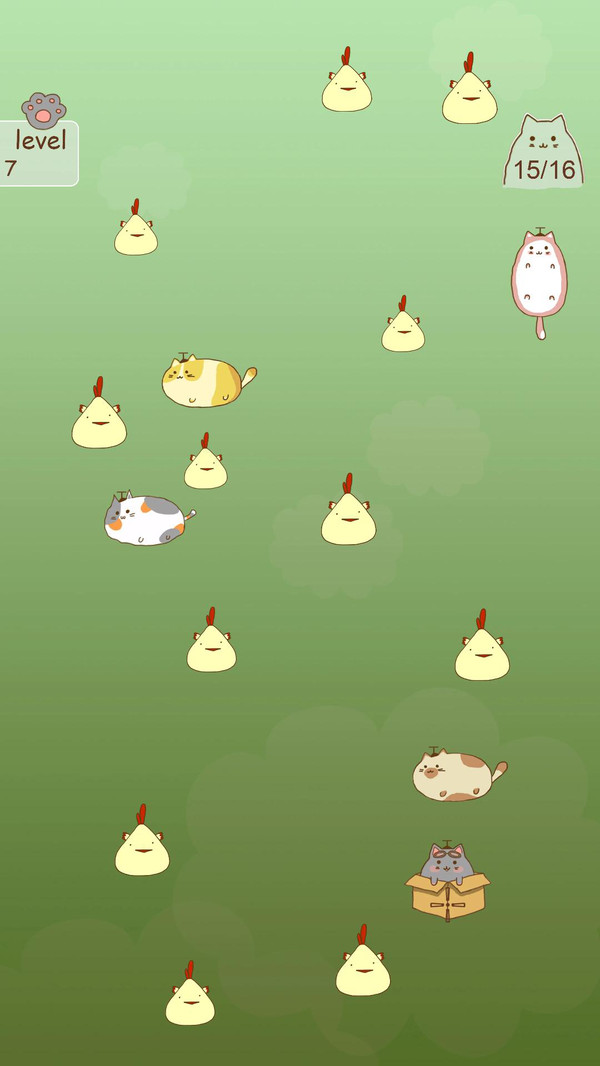This screenshot has width=600, height=1066.
Task: Tap the white calico cat with gray patches
Action: (x=145, y=519)
